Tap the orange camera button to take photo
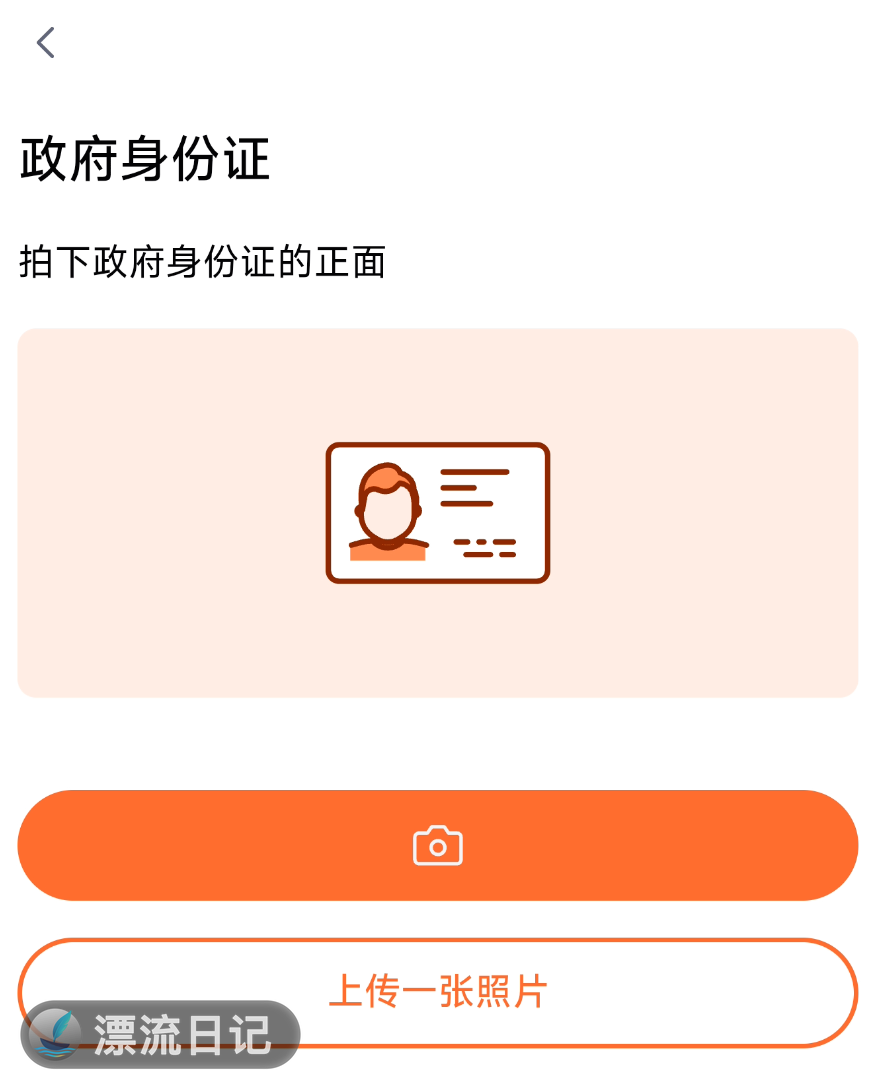 [437, 846]
